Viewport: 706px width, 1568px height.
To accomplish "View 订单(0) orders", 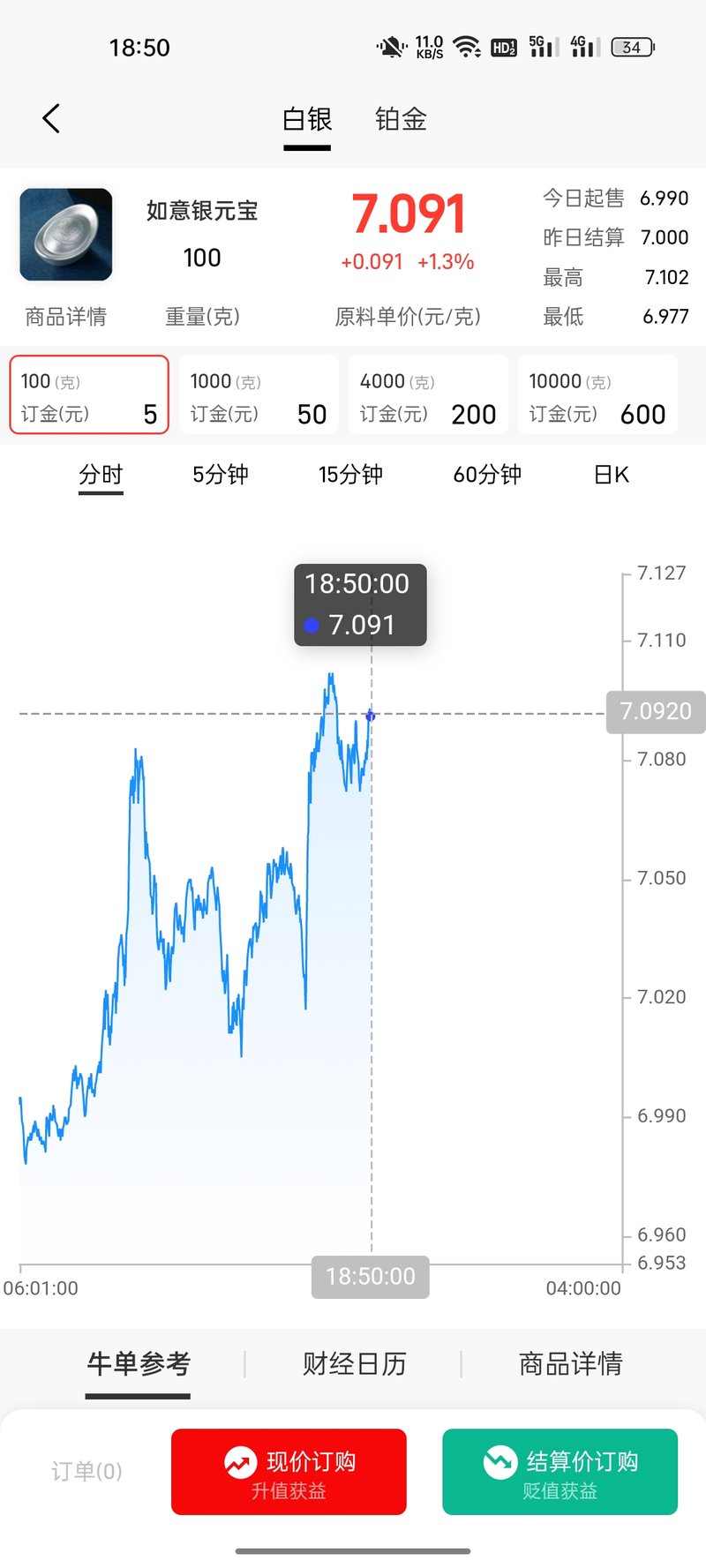I will click(86, 1471).
